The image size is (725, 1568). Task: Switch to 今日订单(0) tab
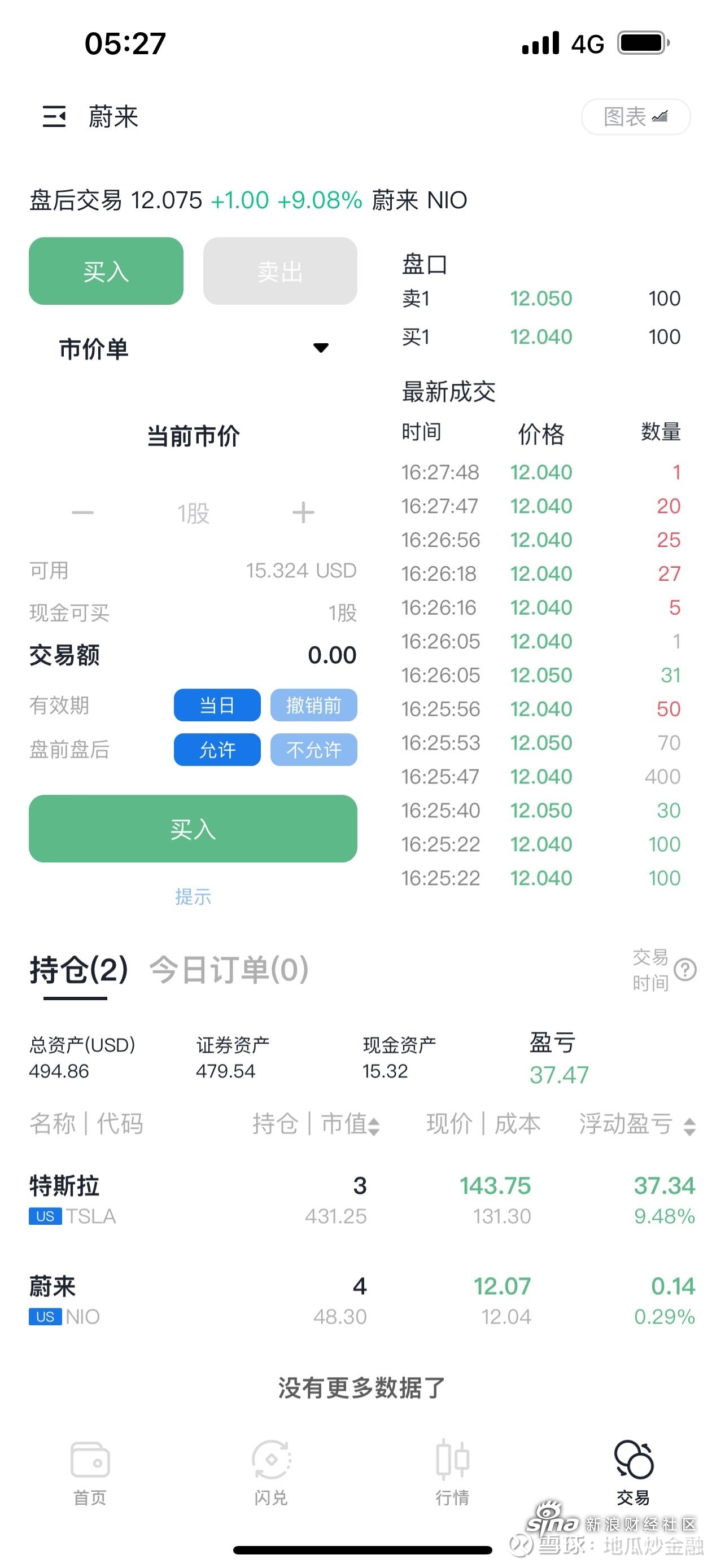229,969
